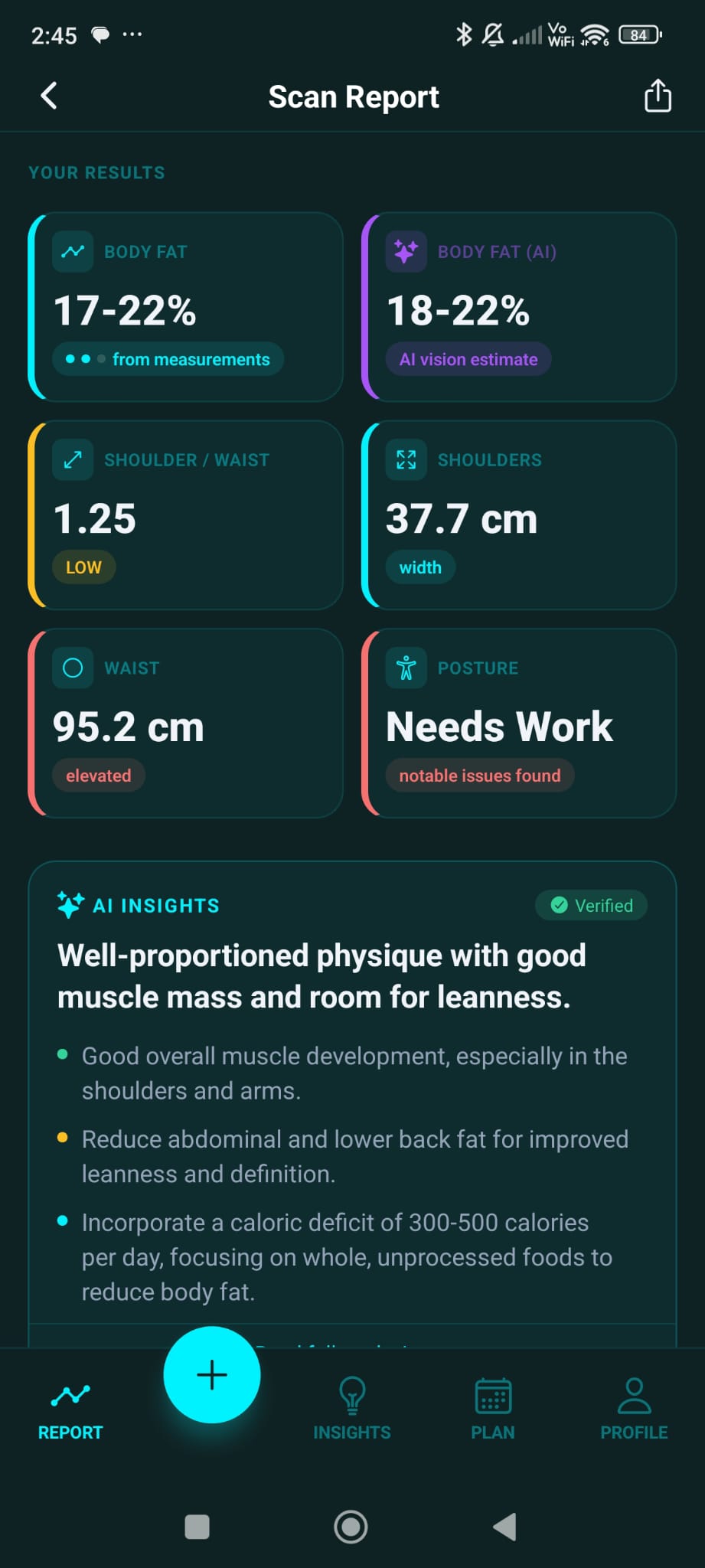
Task: Tap the LOW badge on Shoulder/Waist card
Action: tap(83, 567)
